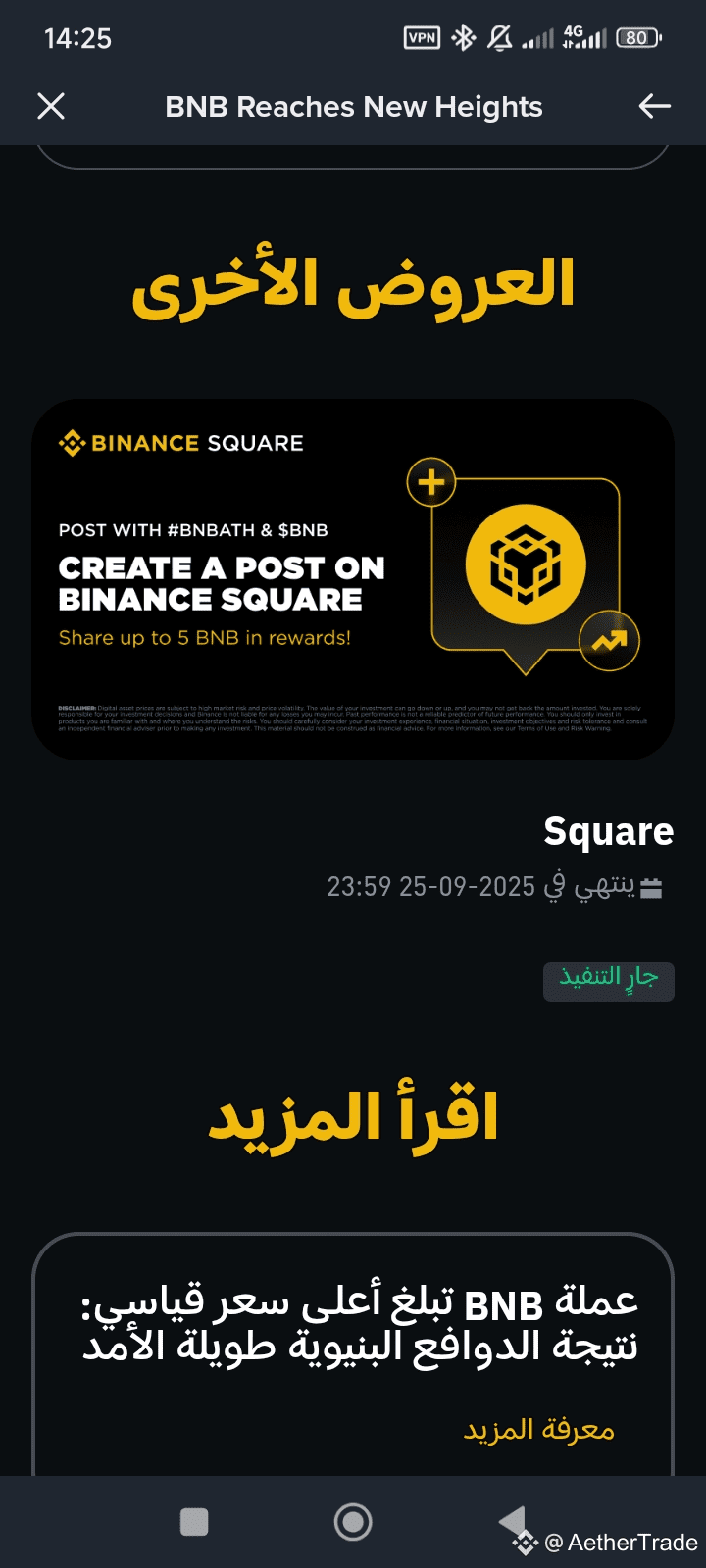Open the BNB record price article card
This screenshot has width=706, height=1568.
tap(353, 1354)
